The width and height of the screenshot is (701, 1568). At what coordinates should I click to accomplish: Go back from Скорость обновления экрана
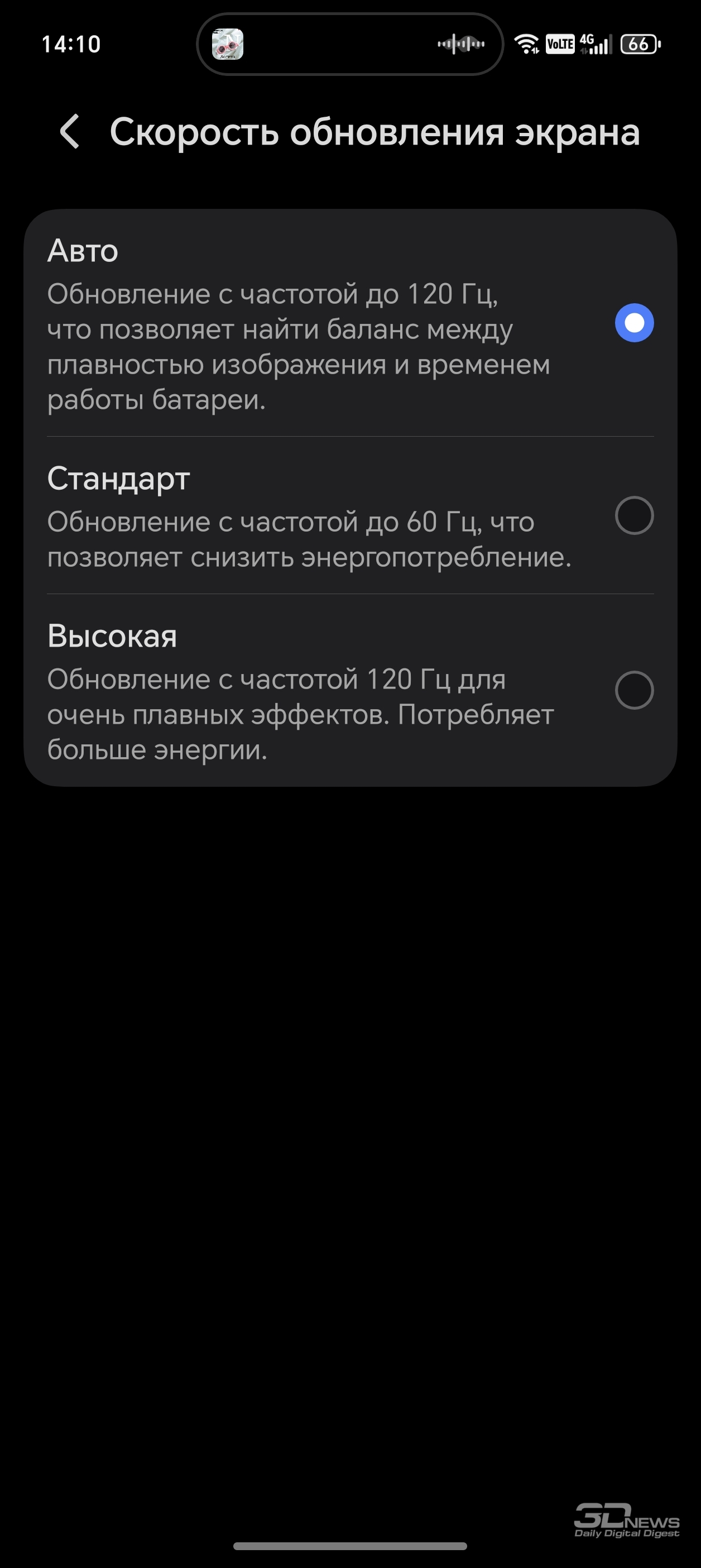click(70, 131)
